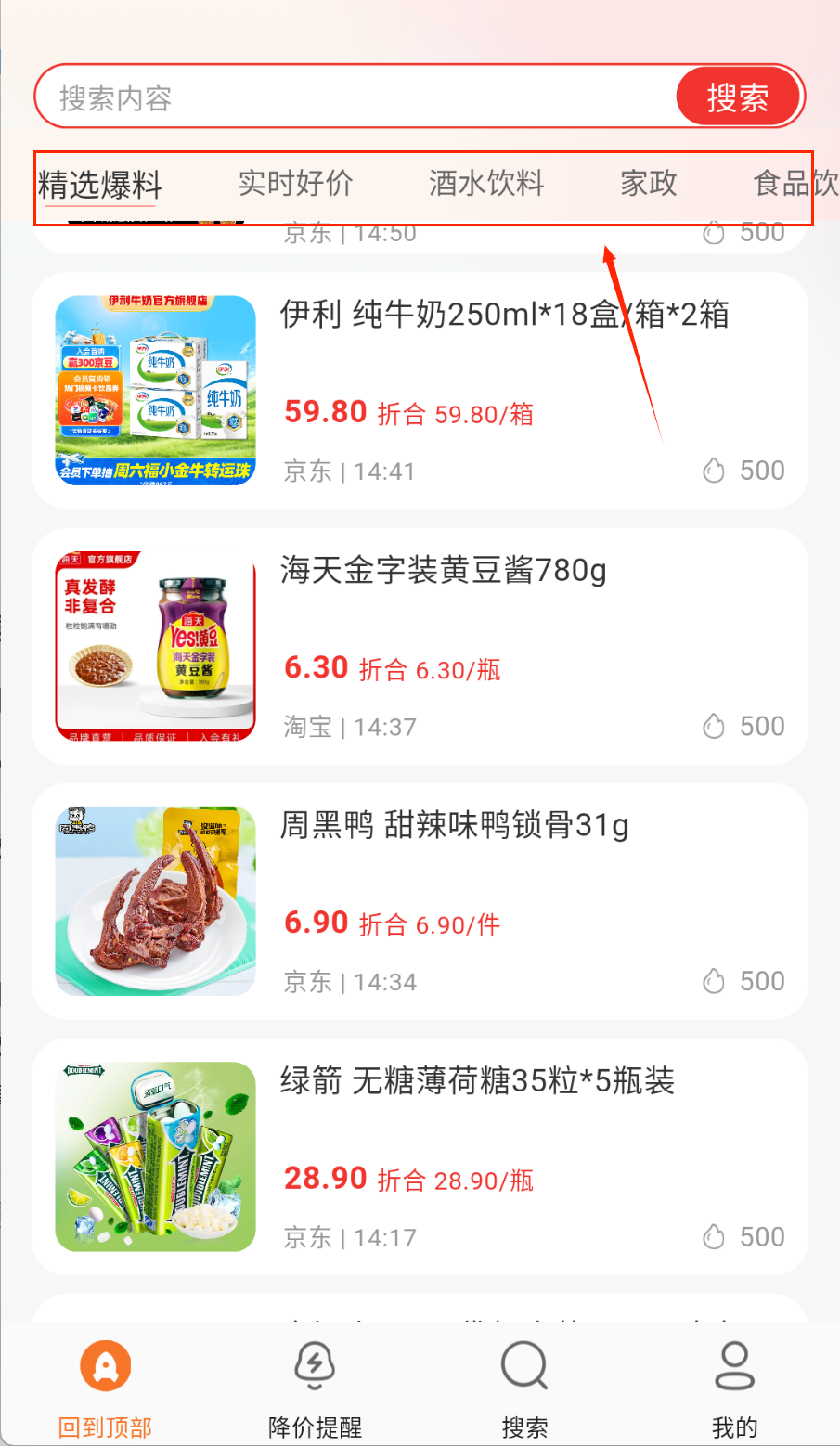Tap the red 搜索 button

(x=738, y=97)
